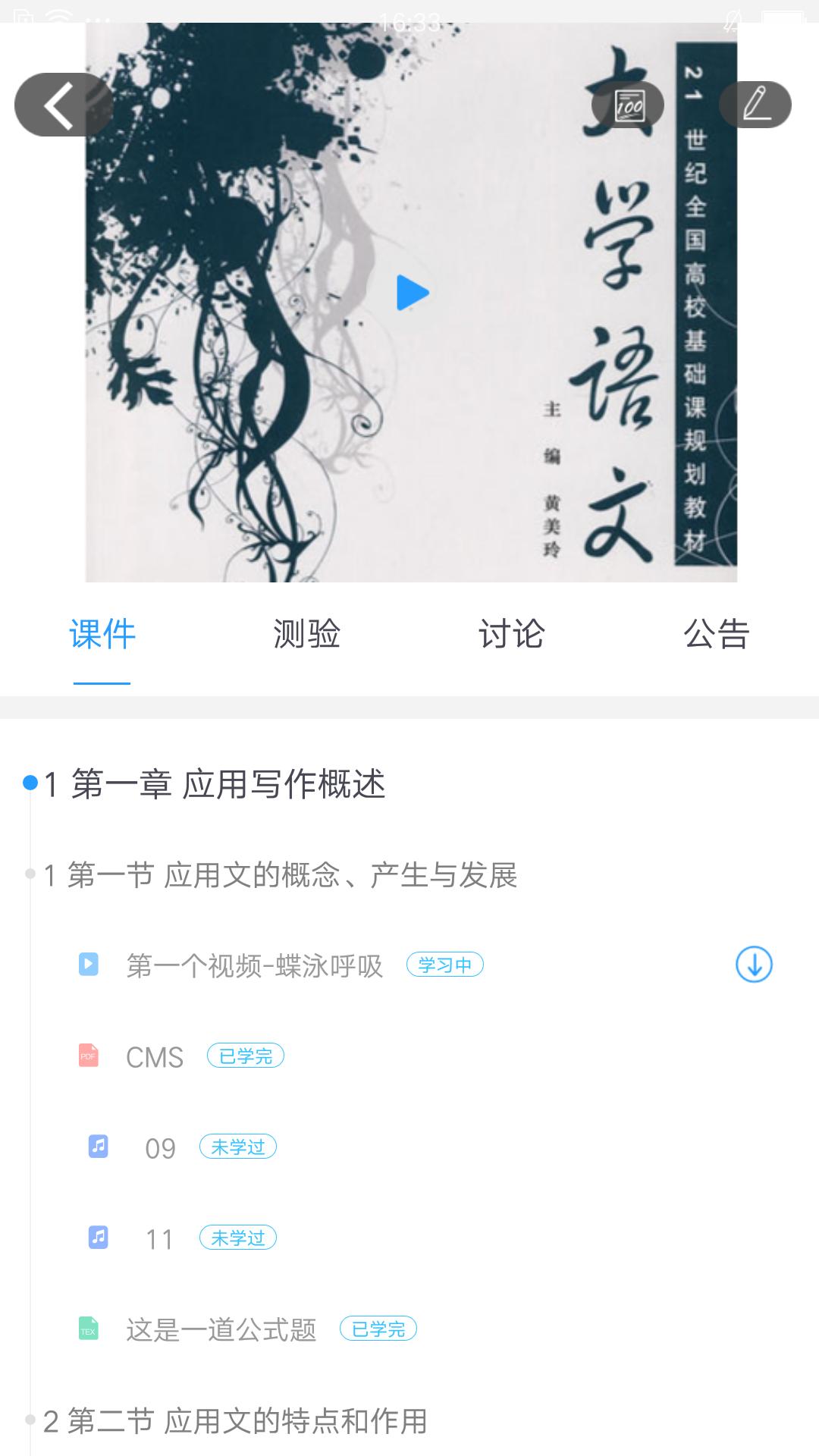The width and height of the screenshot is (819, 1456).
Task: Switch to the 测验 tab
Action: coord(306,634)
